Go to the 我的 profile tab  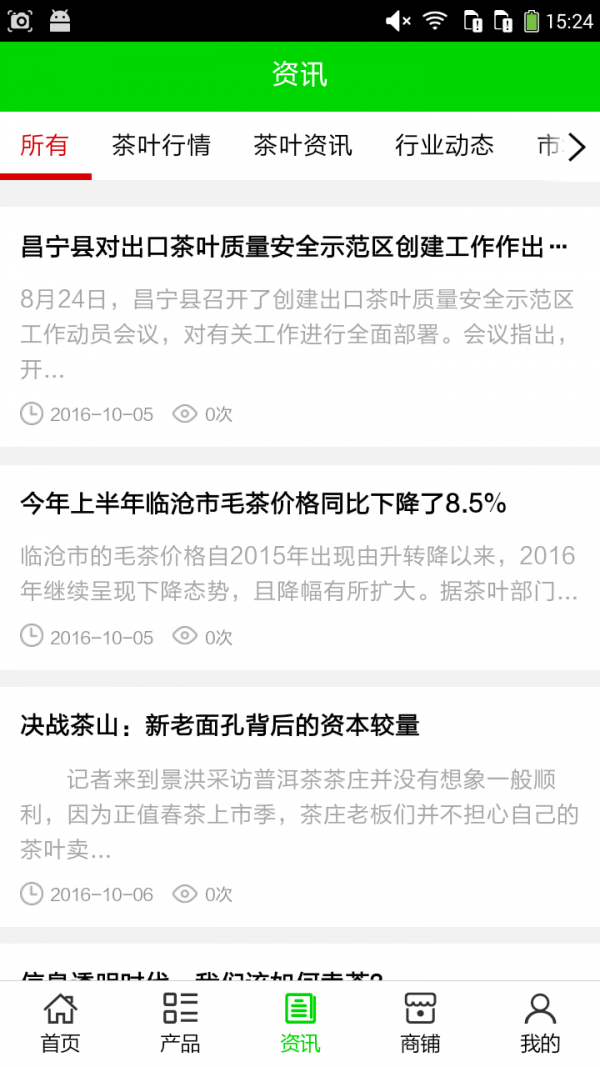540,1023
